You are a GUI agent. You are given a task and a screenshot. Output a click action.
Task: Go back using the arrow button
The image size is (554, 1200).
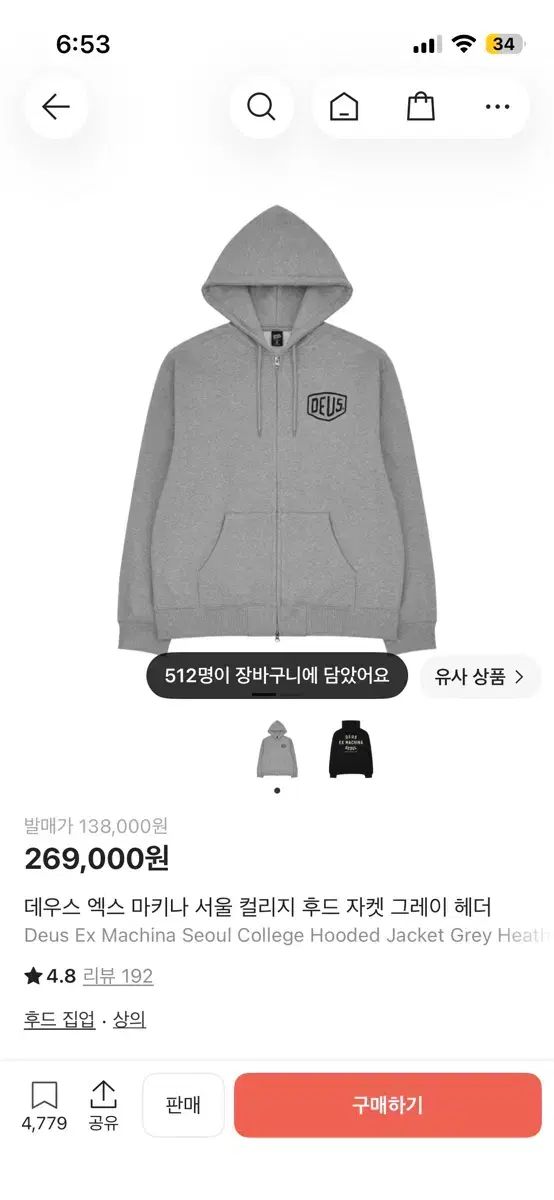tap(56, 107)
